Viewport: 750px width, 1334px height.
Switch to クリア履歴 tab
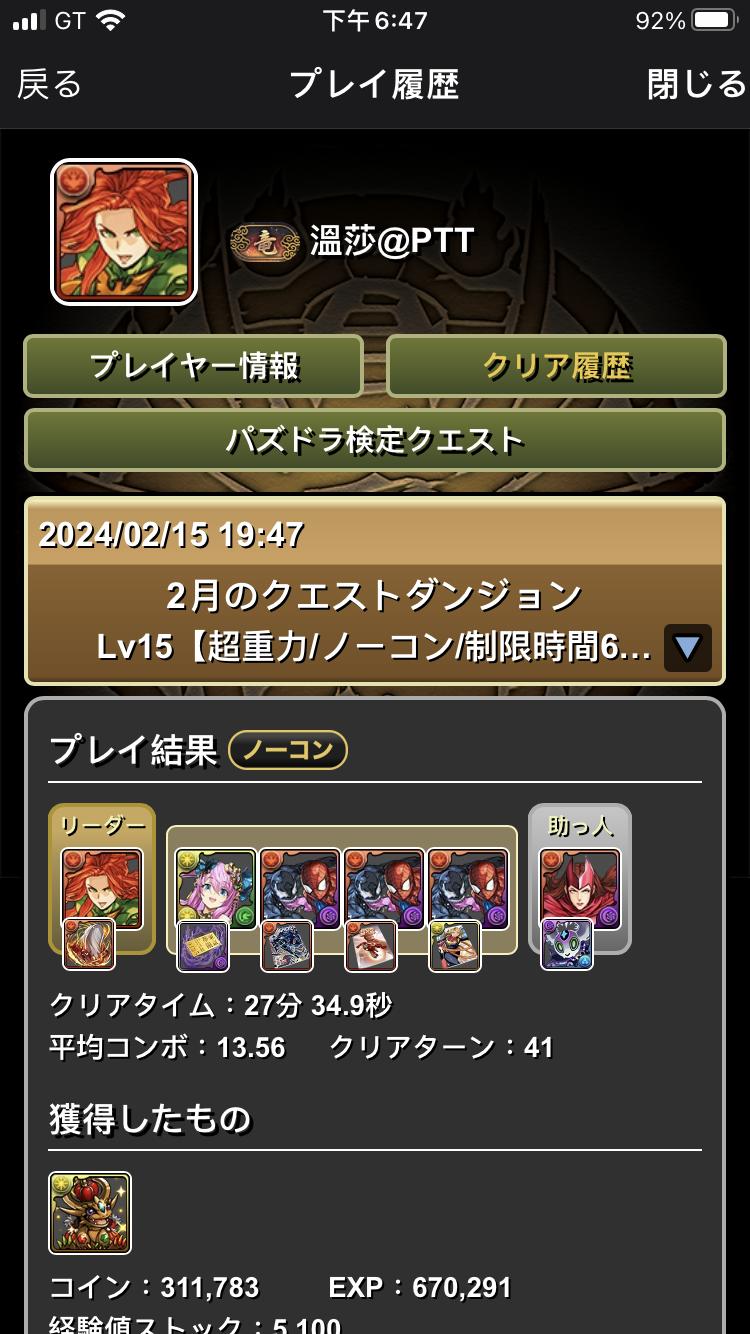[x=556, y=366]
